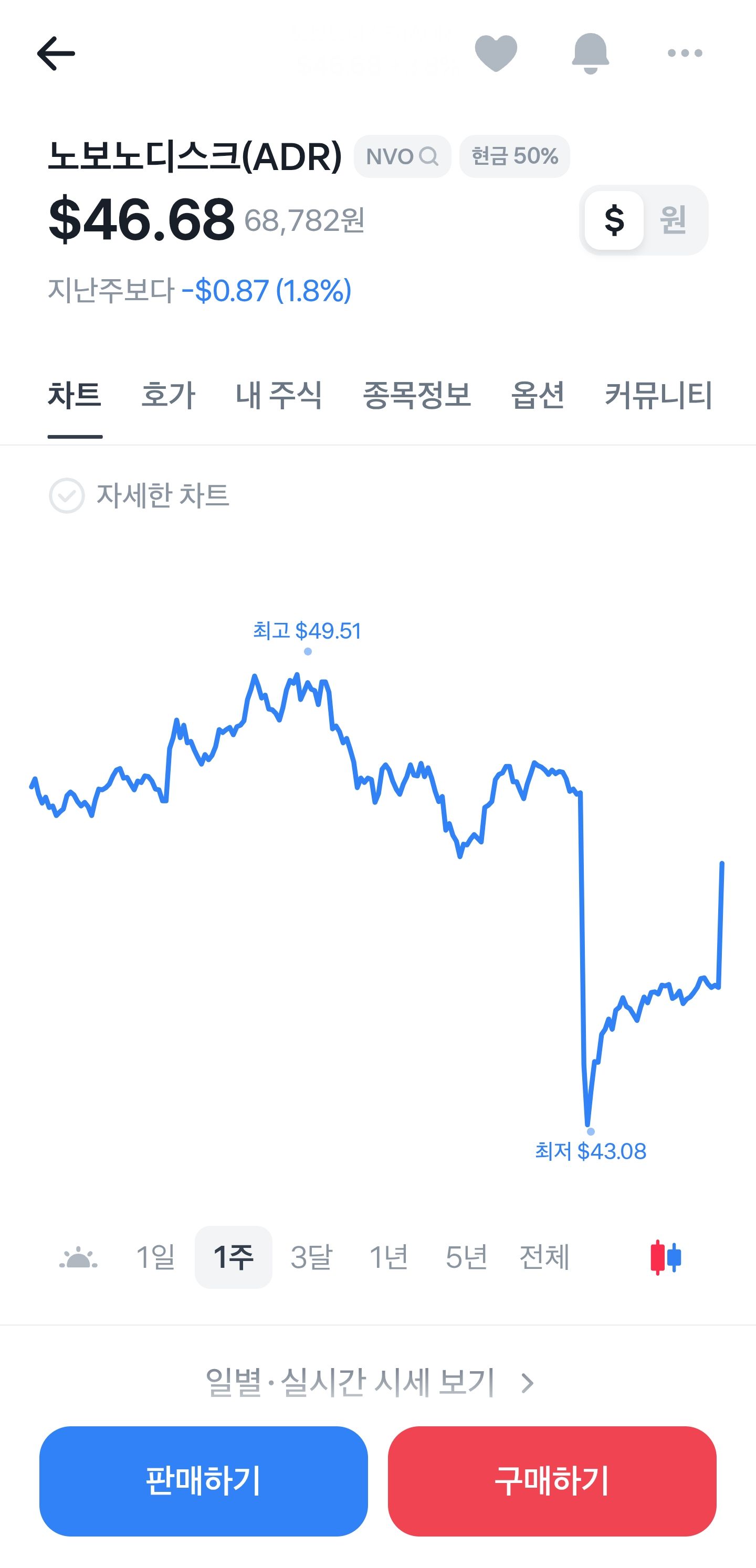This screenshot has height=1568, width=756.
Task: Open the price alert bell
Action: [x=590, y=54]
